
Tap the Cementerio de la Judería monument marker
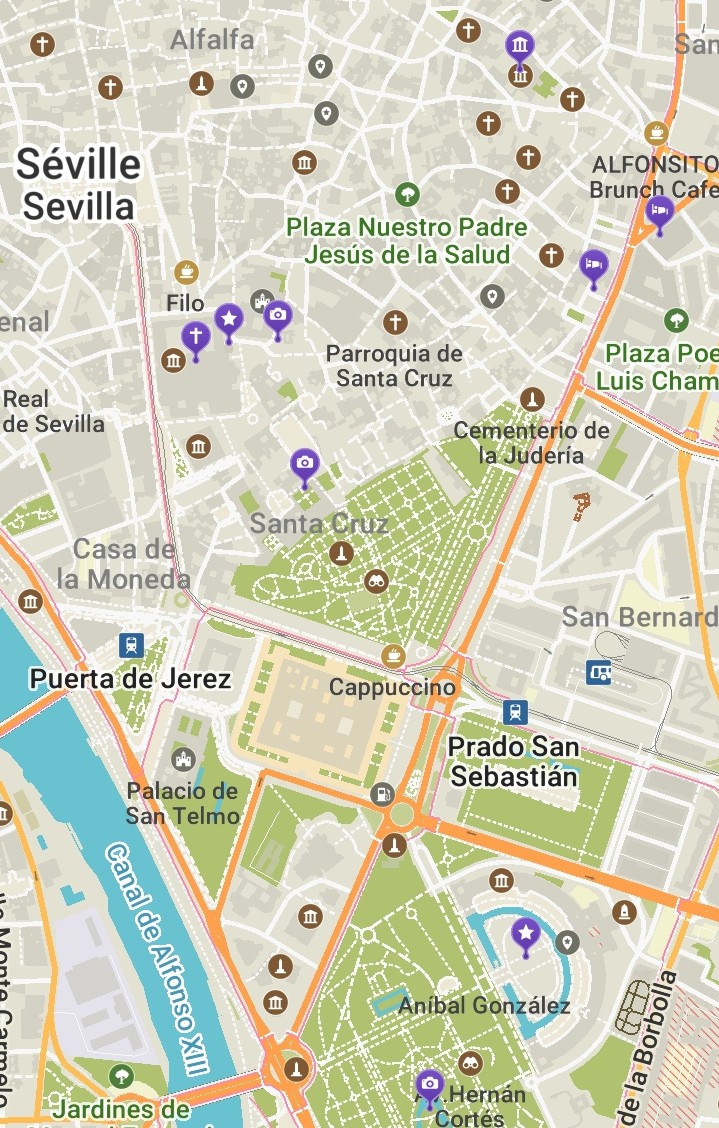pos(532,399)
